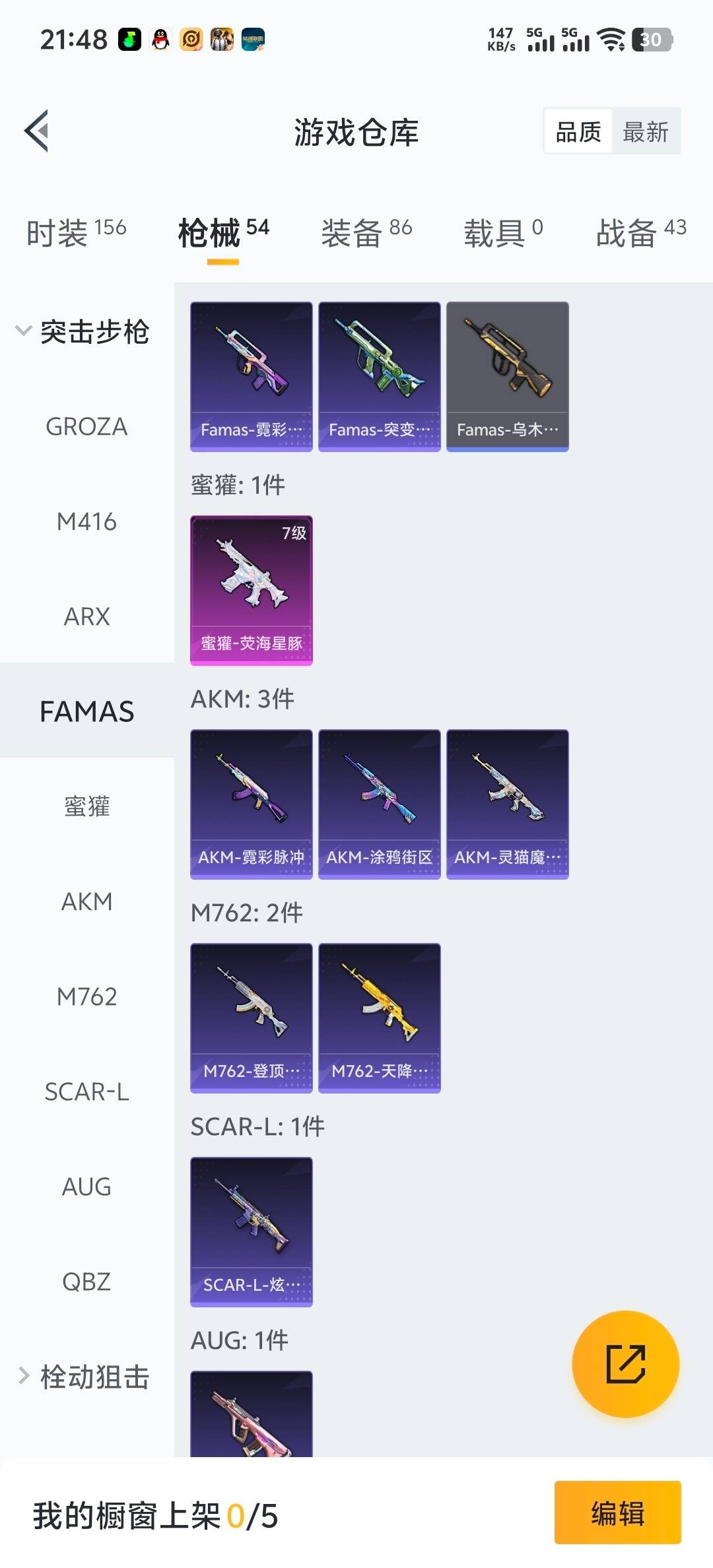The width and height of the screenshot is (713, 1568).
Task: Collapse the 突击步枪 category
Action: (83, 331)
